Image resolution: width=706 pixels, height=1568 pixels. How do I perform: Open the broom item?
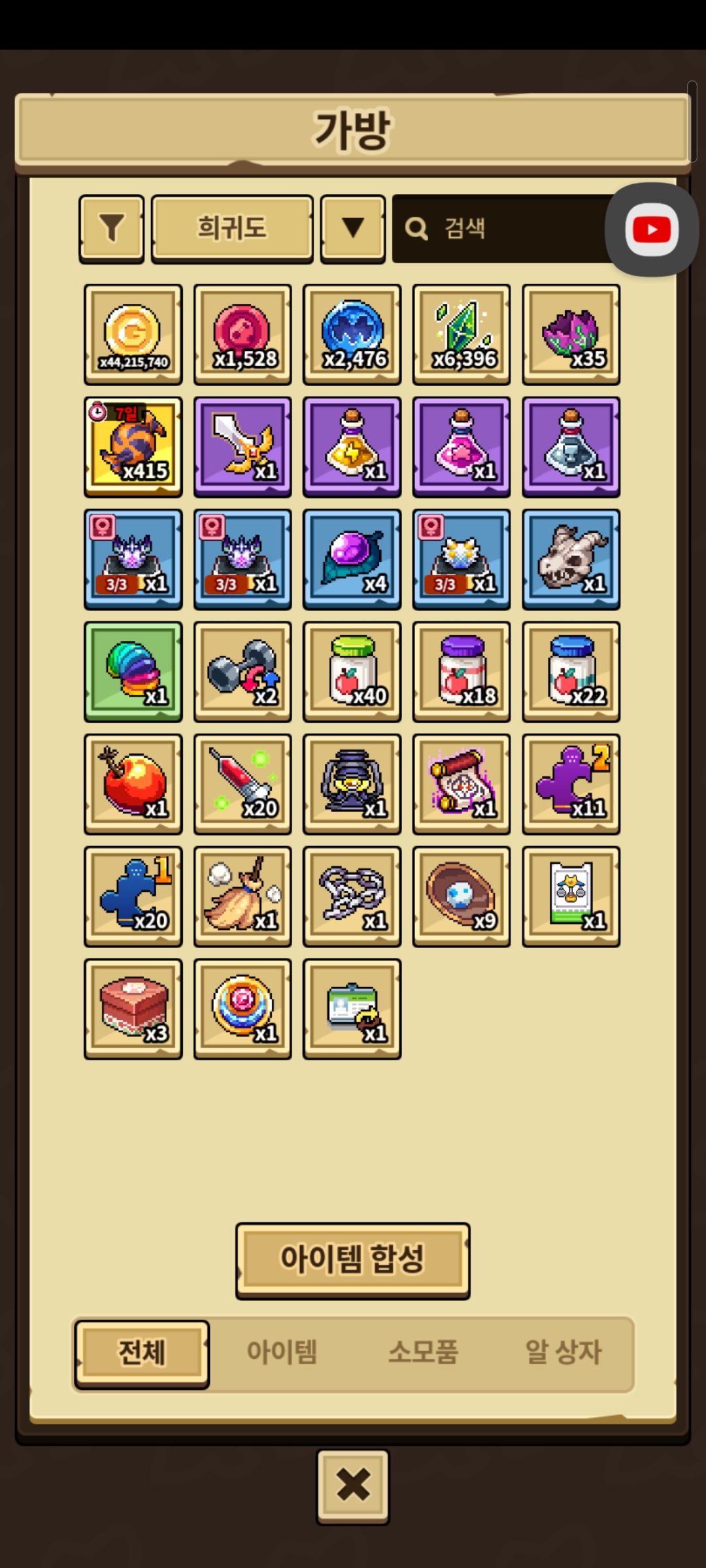coord(243,896)
